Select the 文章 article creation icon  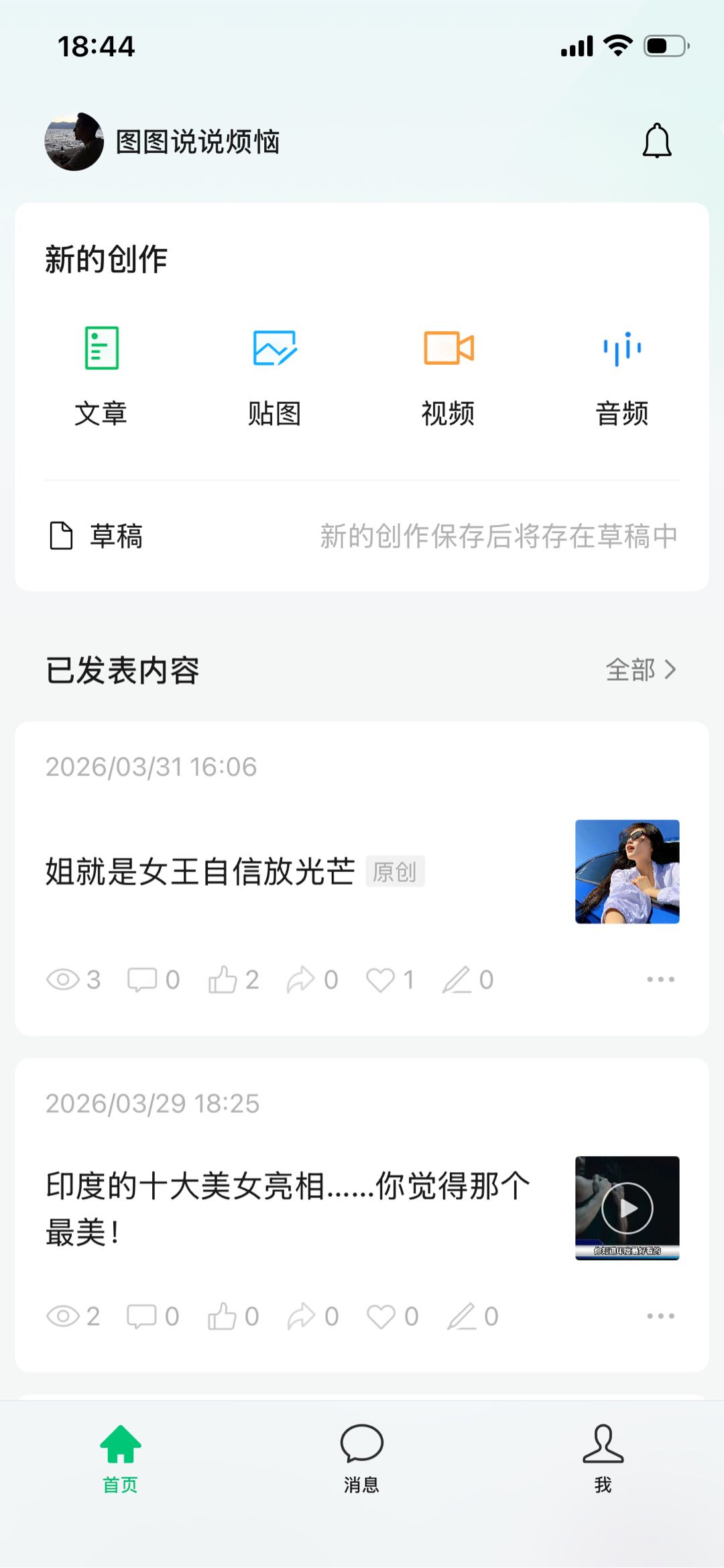tap(99, 349)
